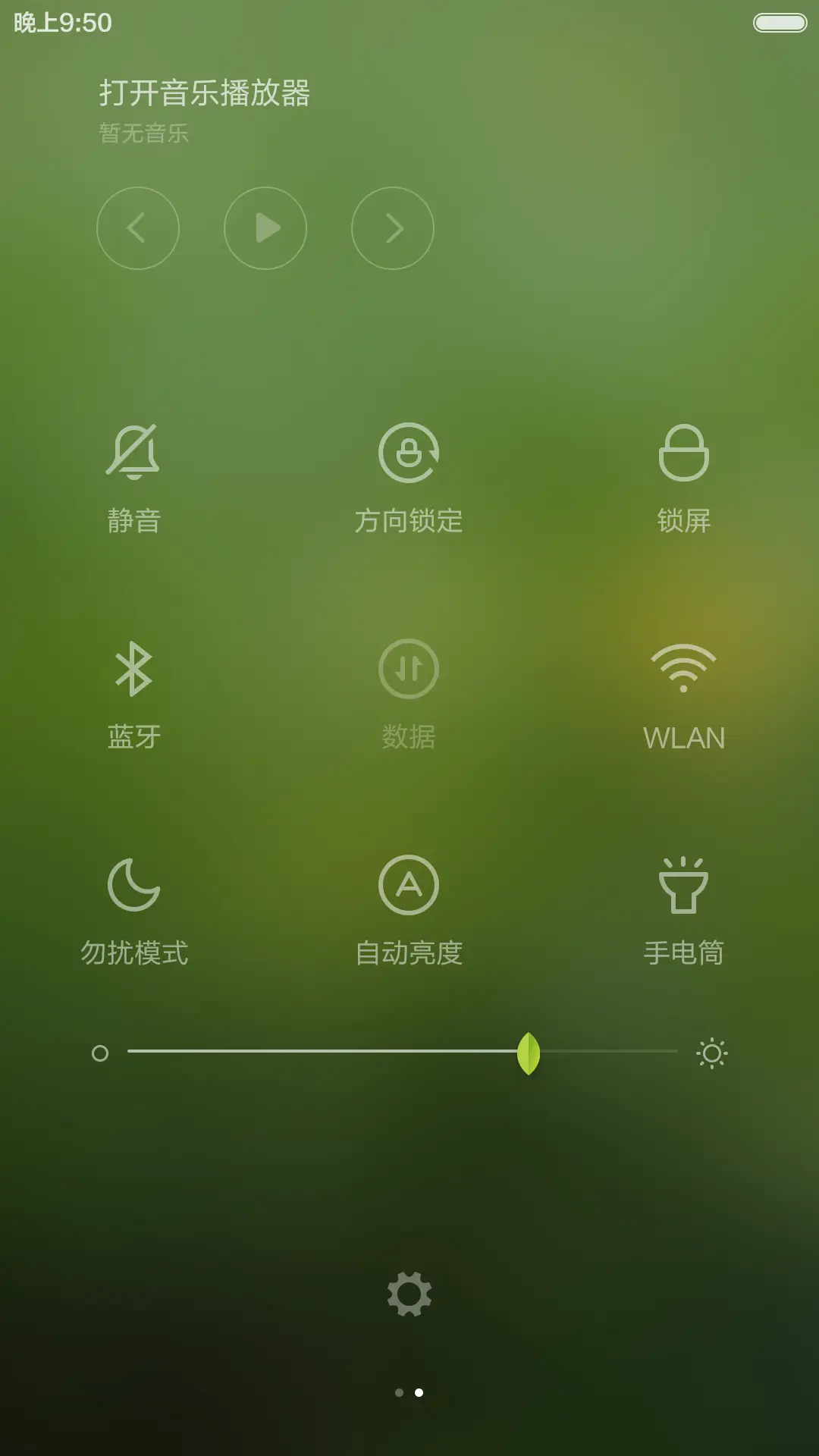Viewport: 819px width, 1456px height.
Task: Open the settings gear at the bottom
Action: 409,1292
